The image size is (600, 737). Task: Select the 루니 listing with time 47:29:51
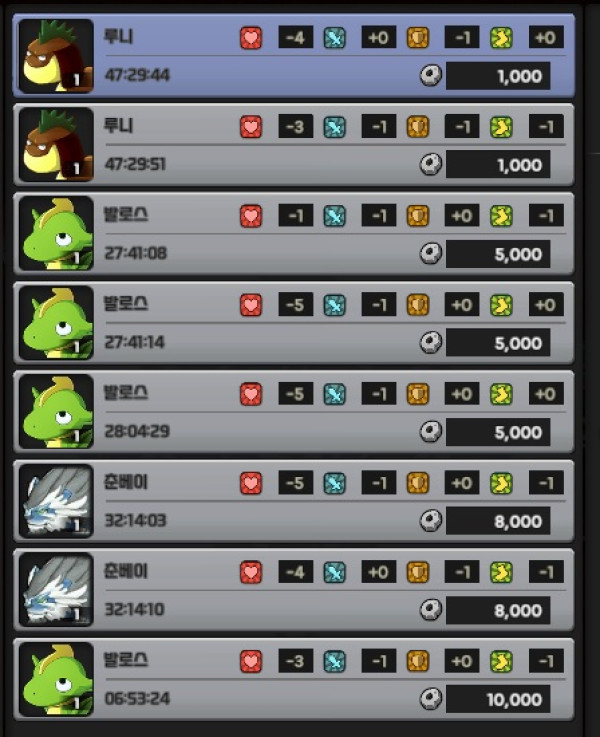295,145
